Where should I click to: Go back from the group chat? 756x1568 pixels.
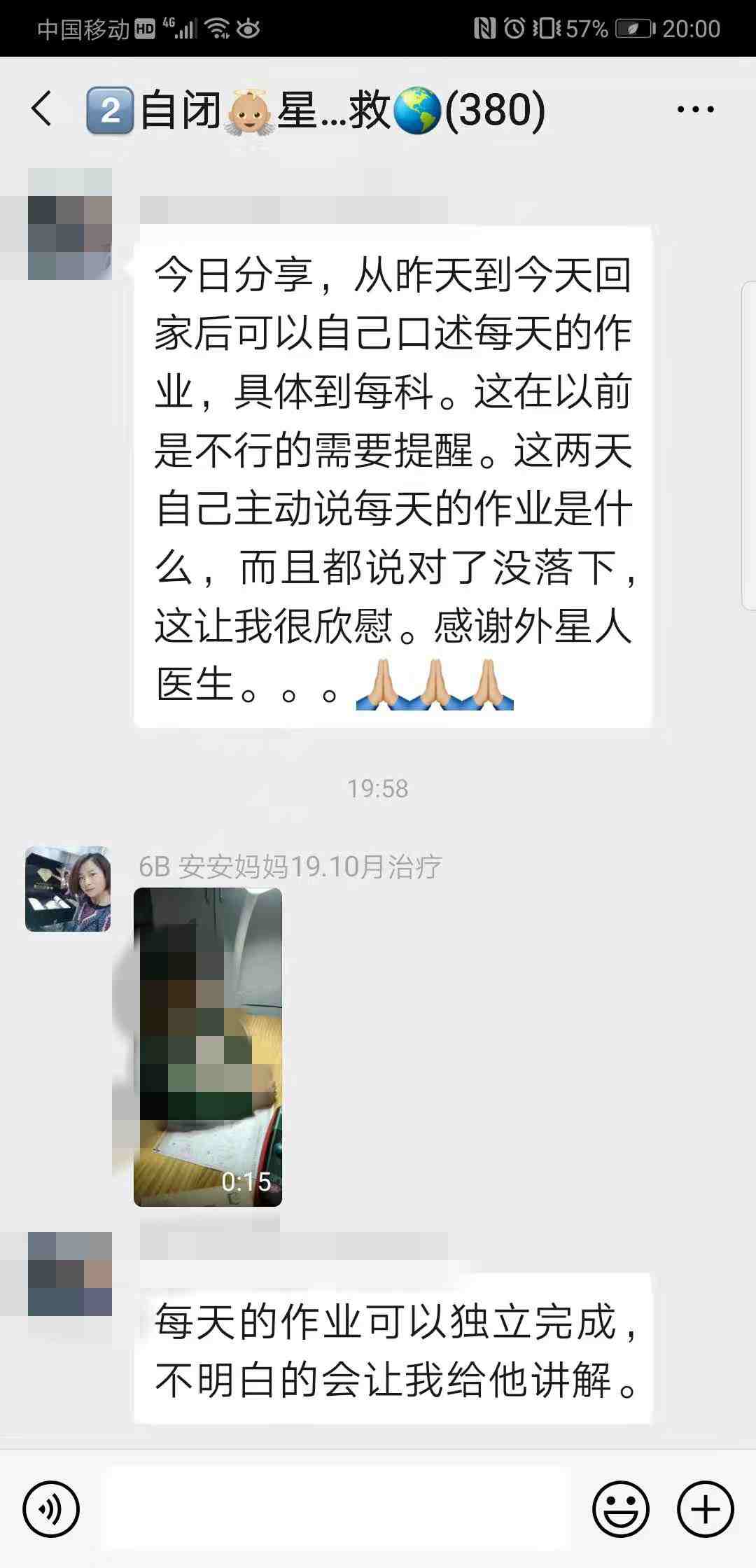point(42,109)
